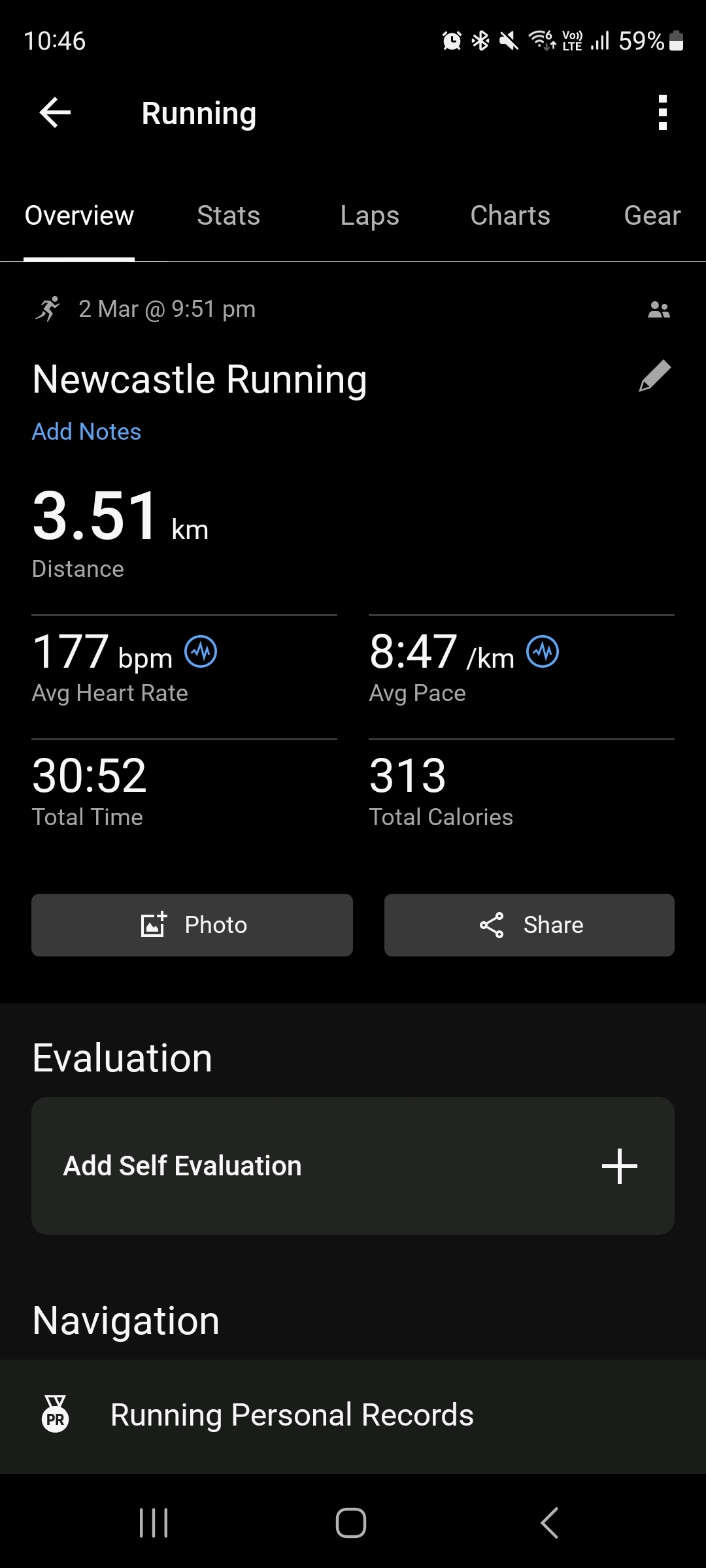Open heart rate insight icon beside 177 bpm
706x1568 pixels.
coord(201,651)
